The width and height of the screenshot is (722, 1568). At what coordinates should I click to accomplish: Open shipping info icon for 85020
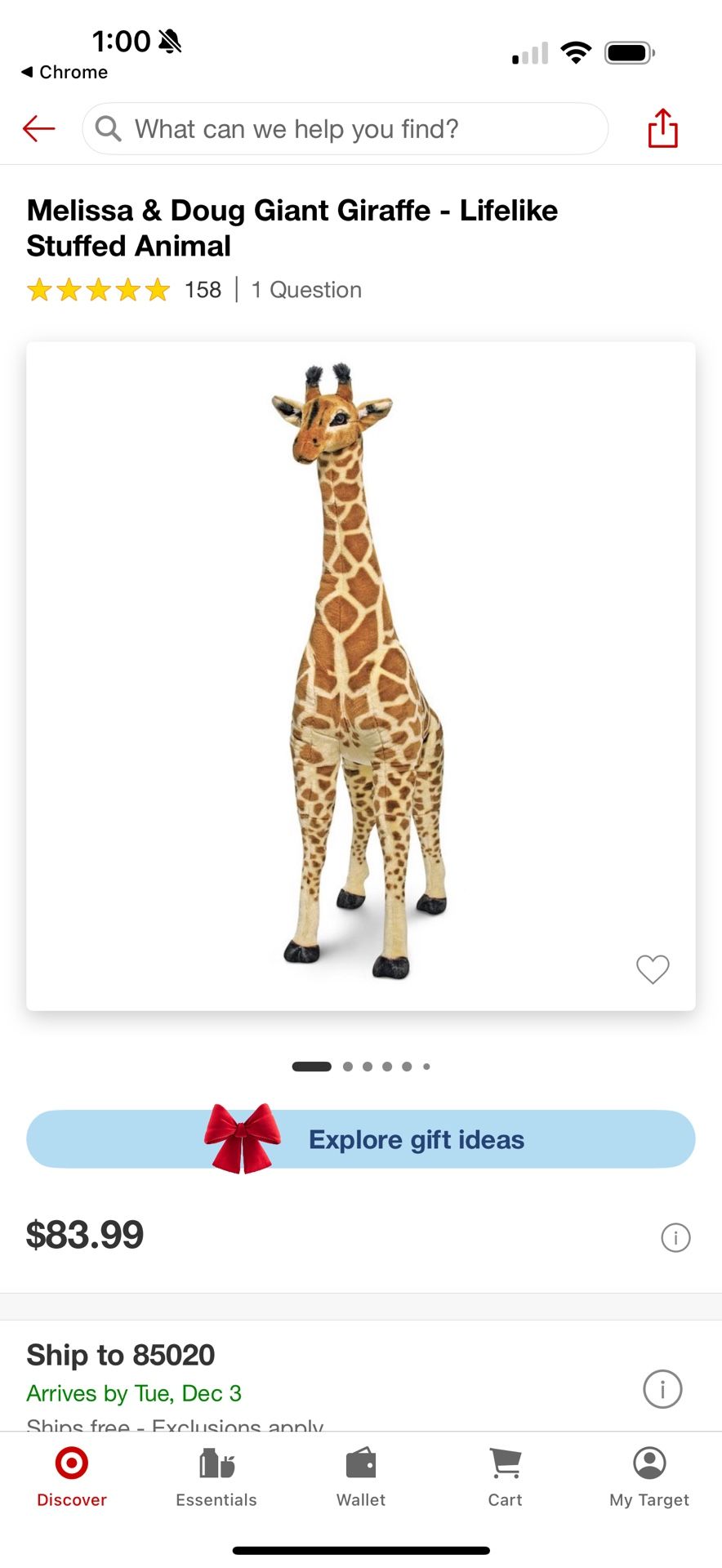(x=662, y=1388)
